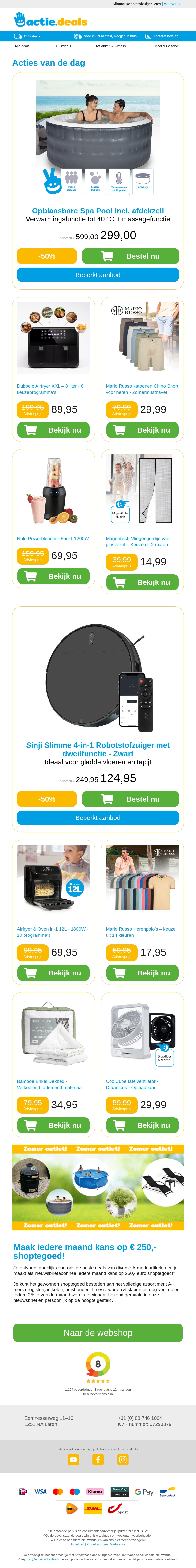Open the Facebook social icon
Viewport: 196px width, 1568px height.
pyautogui.click(x=98, y=1459)
